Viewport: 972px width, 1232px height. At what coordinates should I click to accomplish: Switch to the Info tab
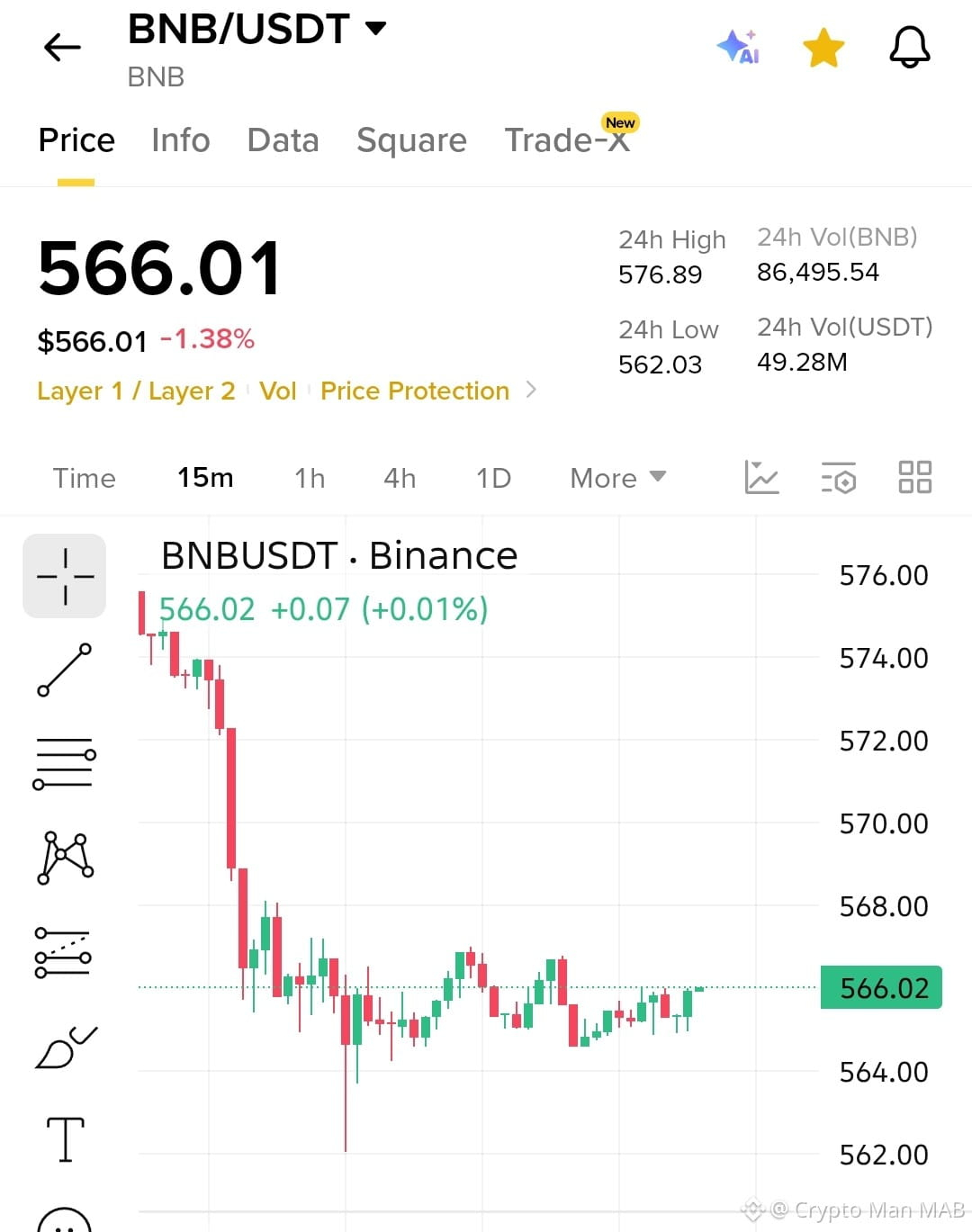click(180, 140)
